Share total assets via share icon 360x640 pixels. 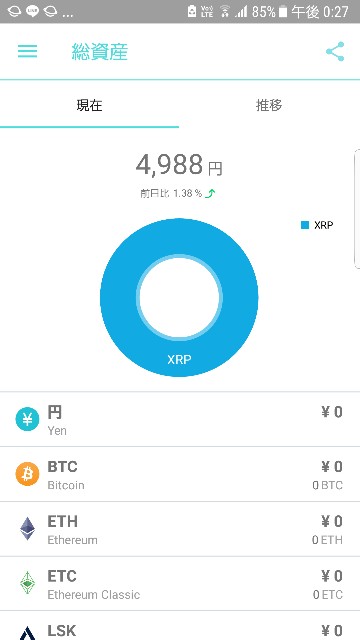coord(335,51)
